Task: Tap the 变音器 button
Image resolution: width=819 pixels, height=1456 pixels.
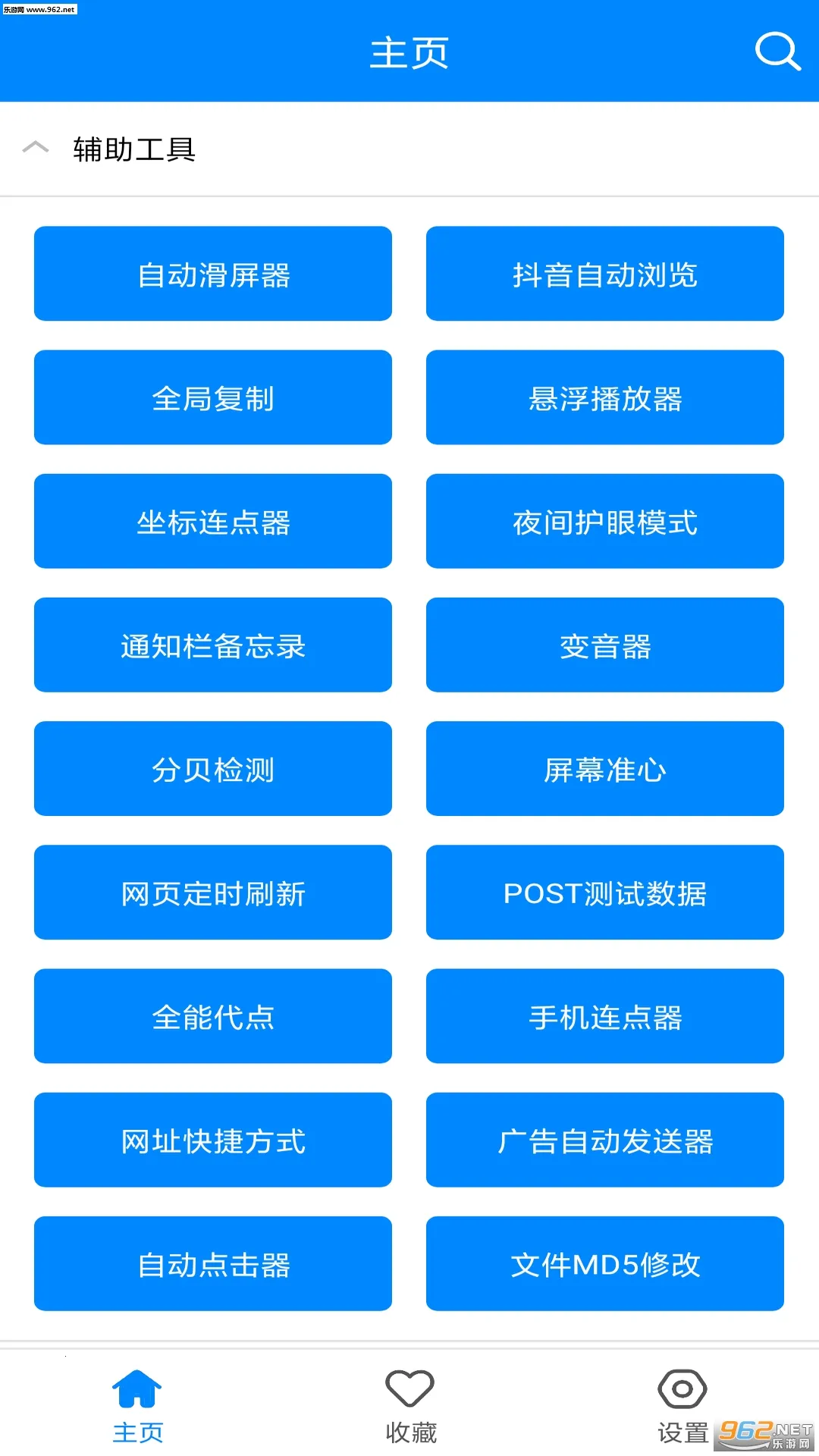Action: (604, 645)
